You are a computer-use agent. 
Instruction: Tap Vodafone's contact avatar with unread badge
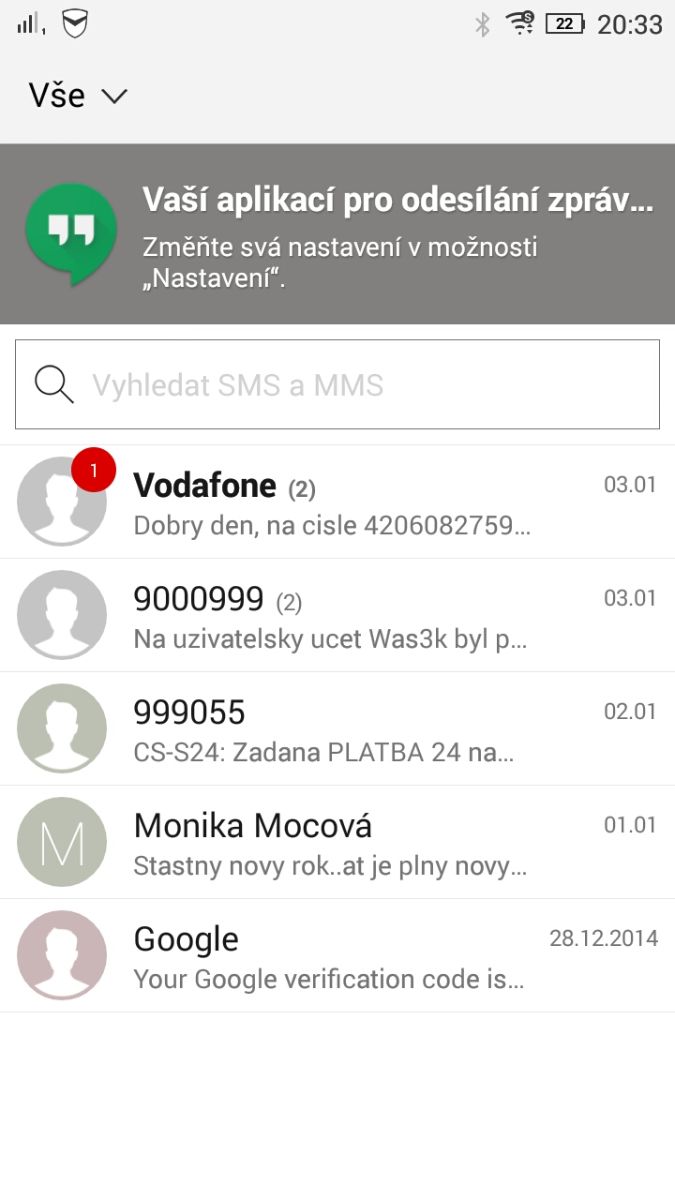(x=62, y=502)
